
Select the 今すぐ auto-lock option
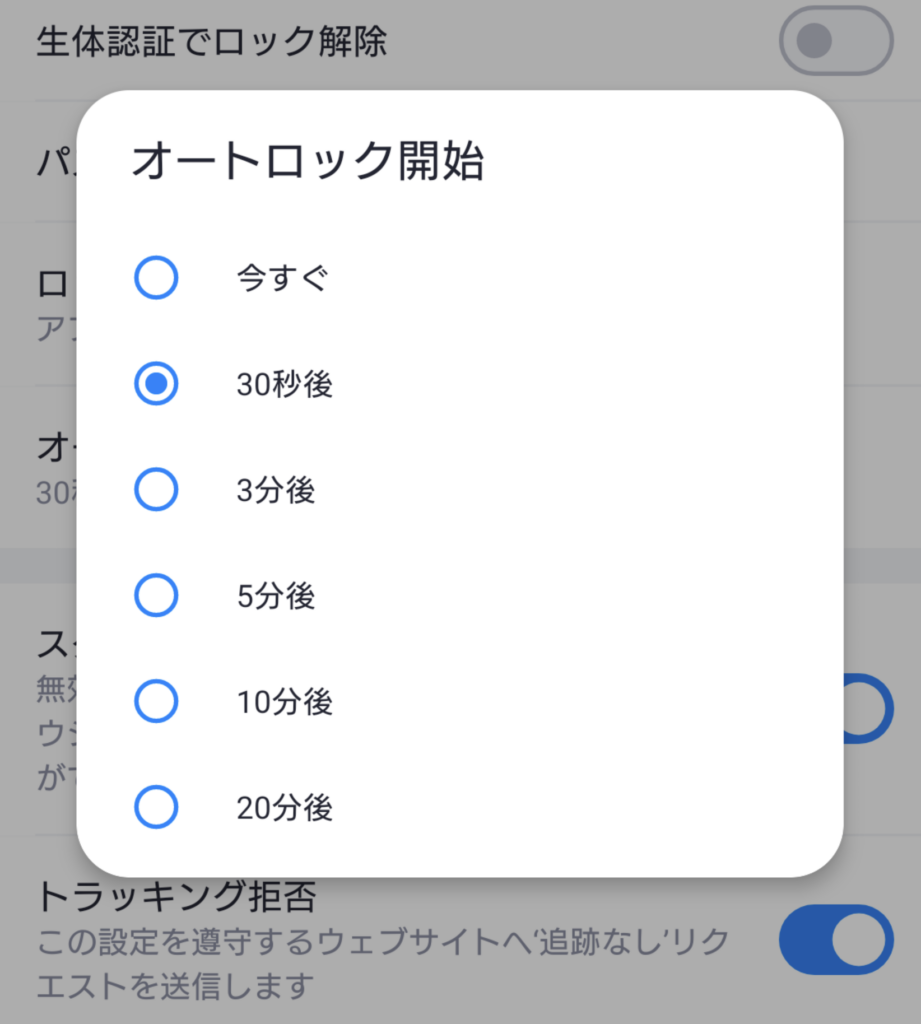click(x=156, y=278)
